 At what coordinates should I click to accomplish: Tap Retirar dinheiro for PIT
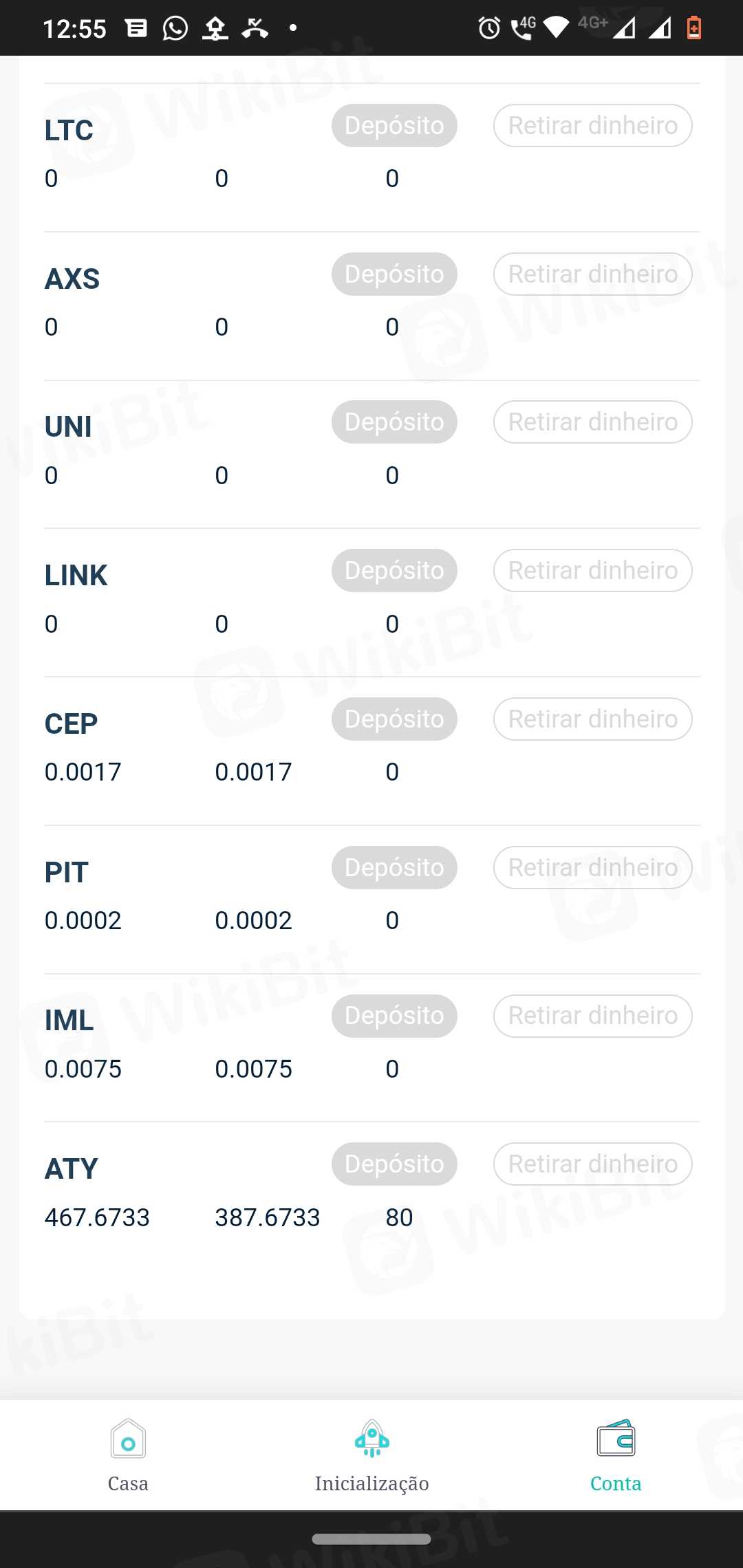592,868
